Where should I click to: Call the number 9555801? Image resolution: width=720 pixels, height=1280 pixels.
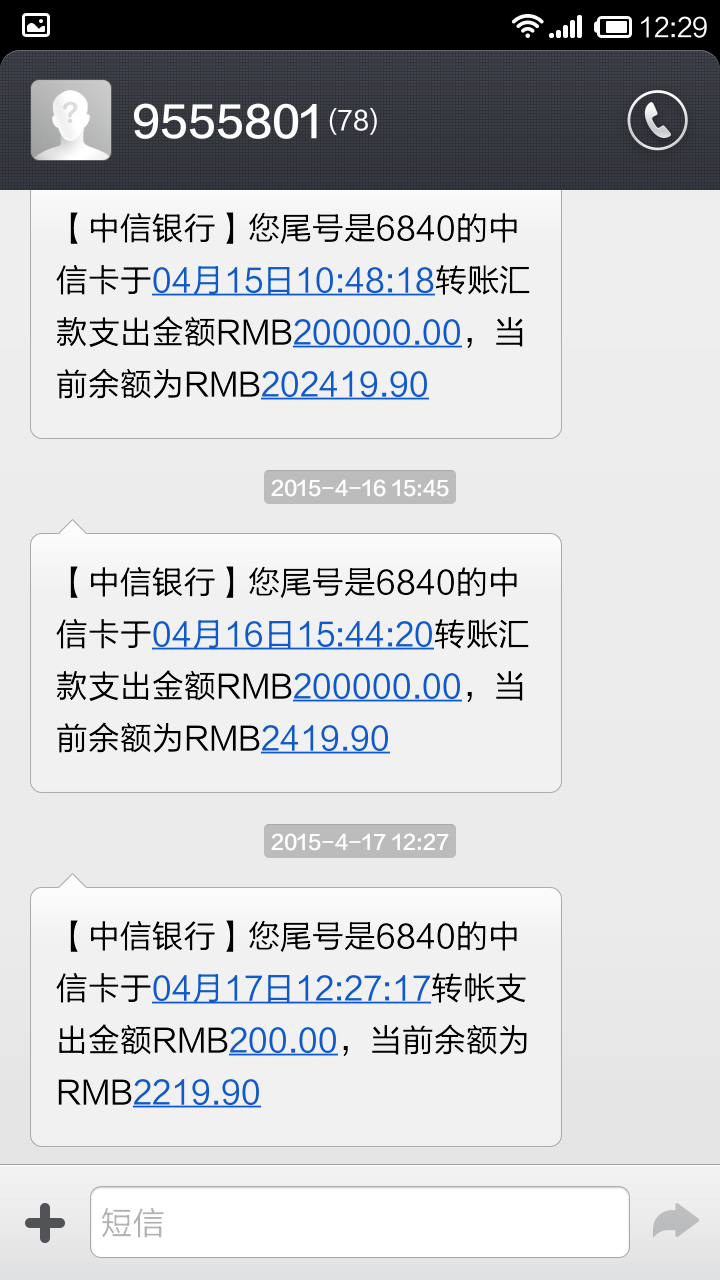657,121
